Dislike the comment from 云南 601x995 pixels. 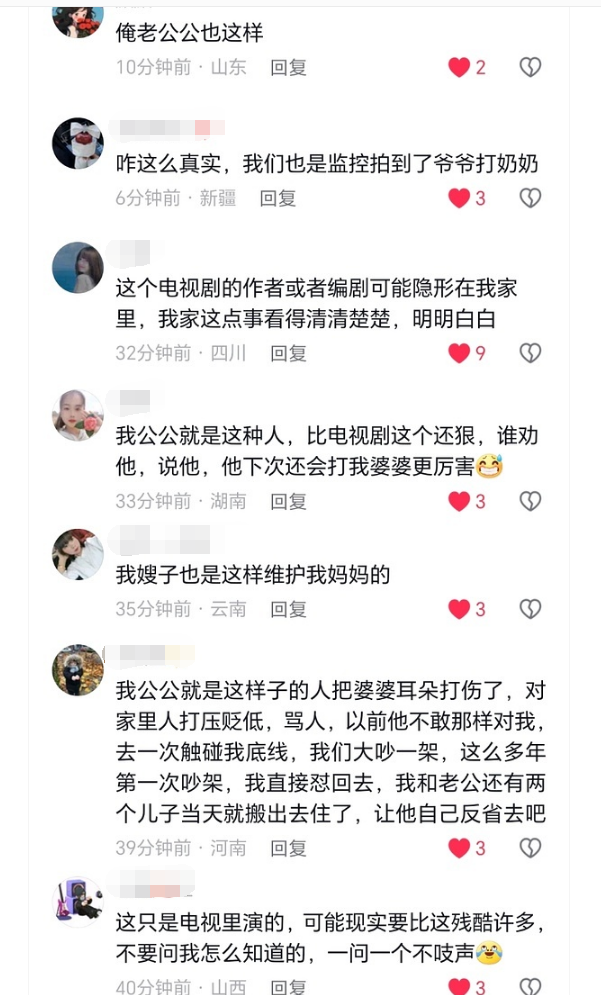[x=530, y=609]
